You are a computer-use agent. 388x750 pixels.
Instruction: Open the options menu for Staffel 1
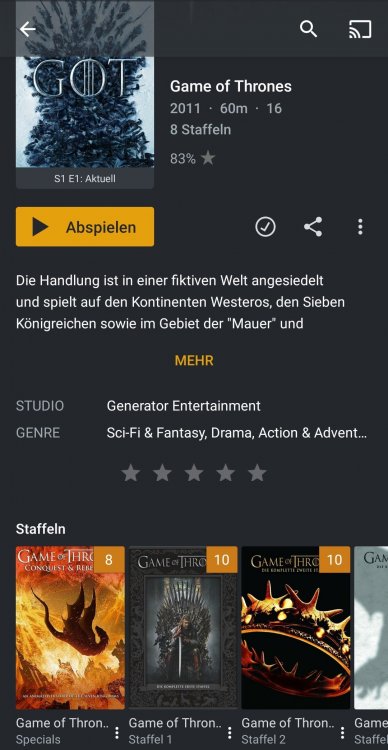(x=229, y=732)
